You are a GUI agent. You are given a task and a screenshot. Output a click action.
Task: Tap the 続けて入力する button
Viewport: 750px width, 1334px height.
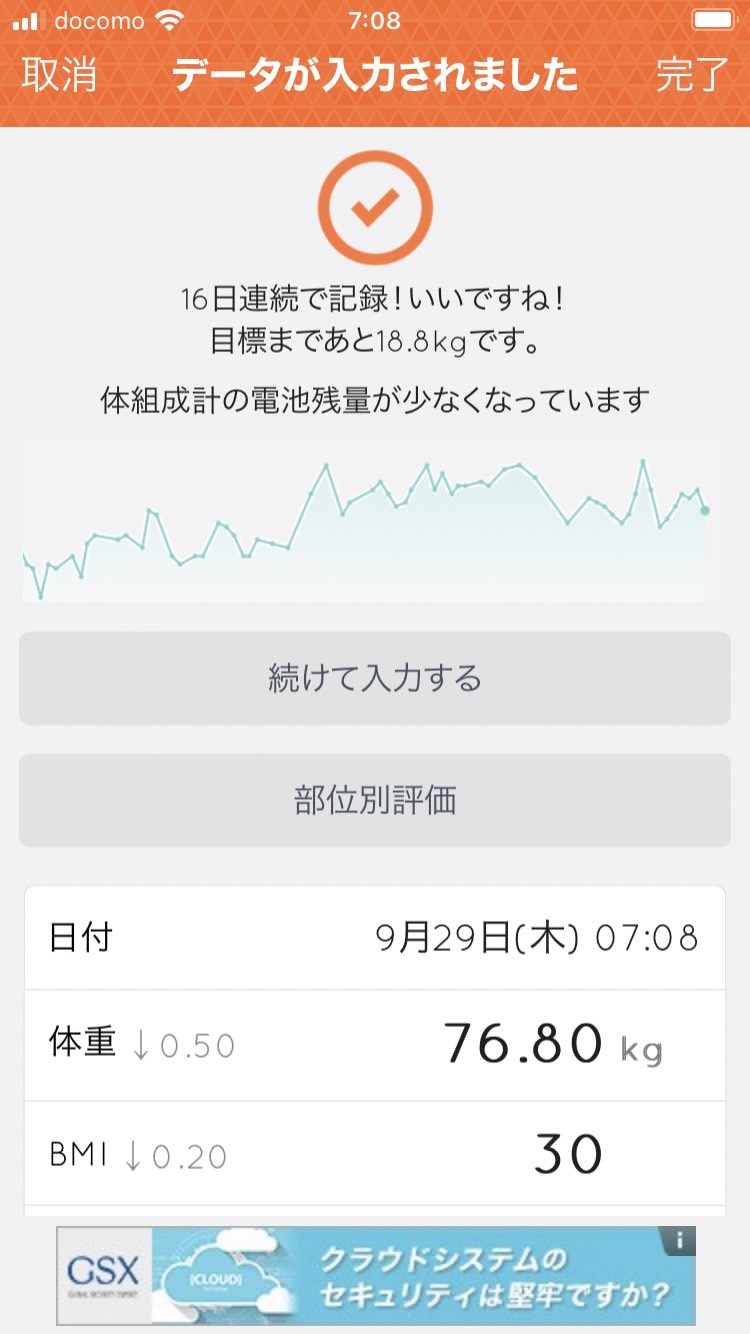(375, 678)
